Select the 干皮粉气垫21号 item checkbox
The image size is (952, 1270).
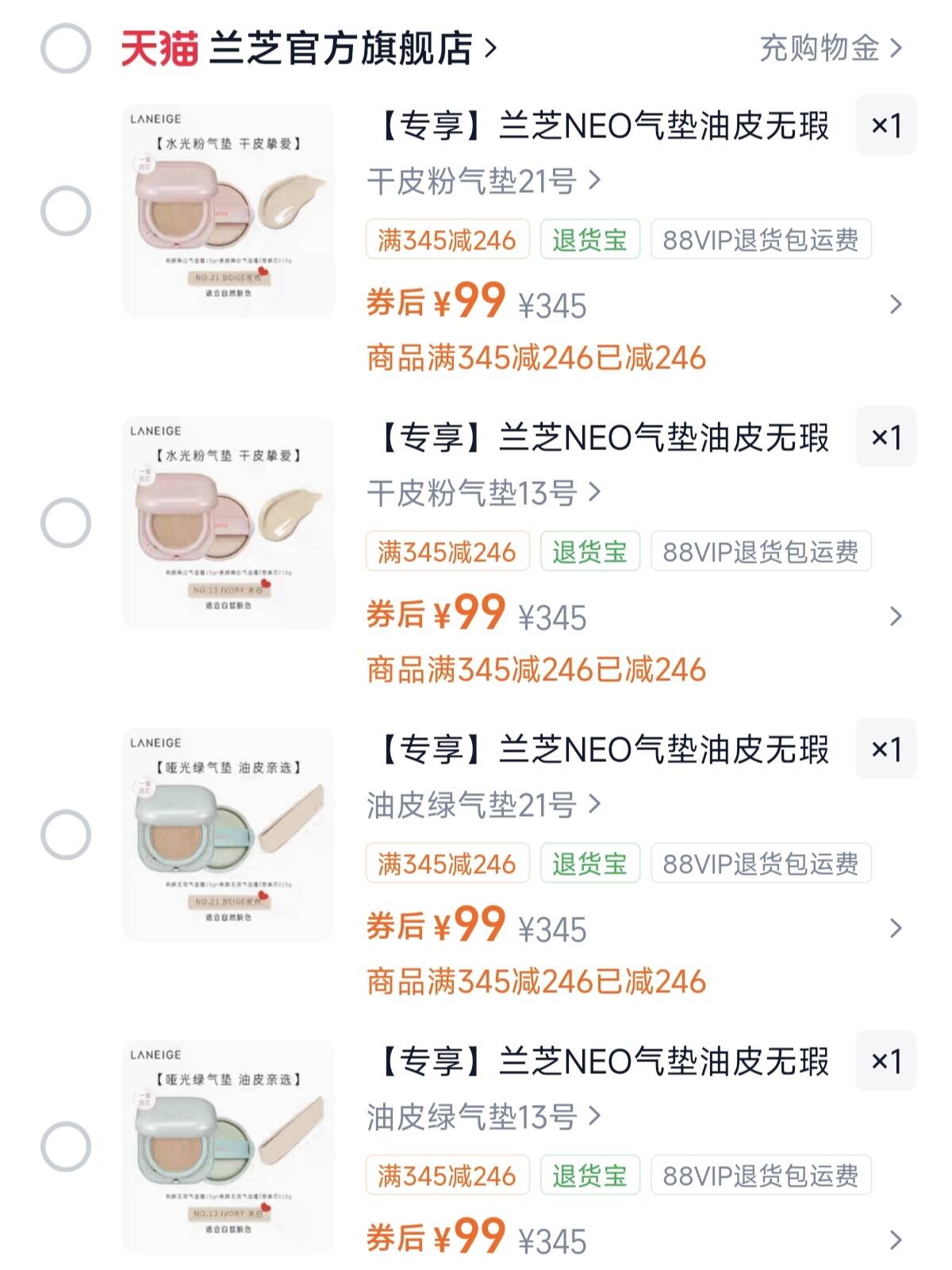coord(66,211)
